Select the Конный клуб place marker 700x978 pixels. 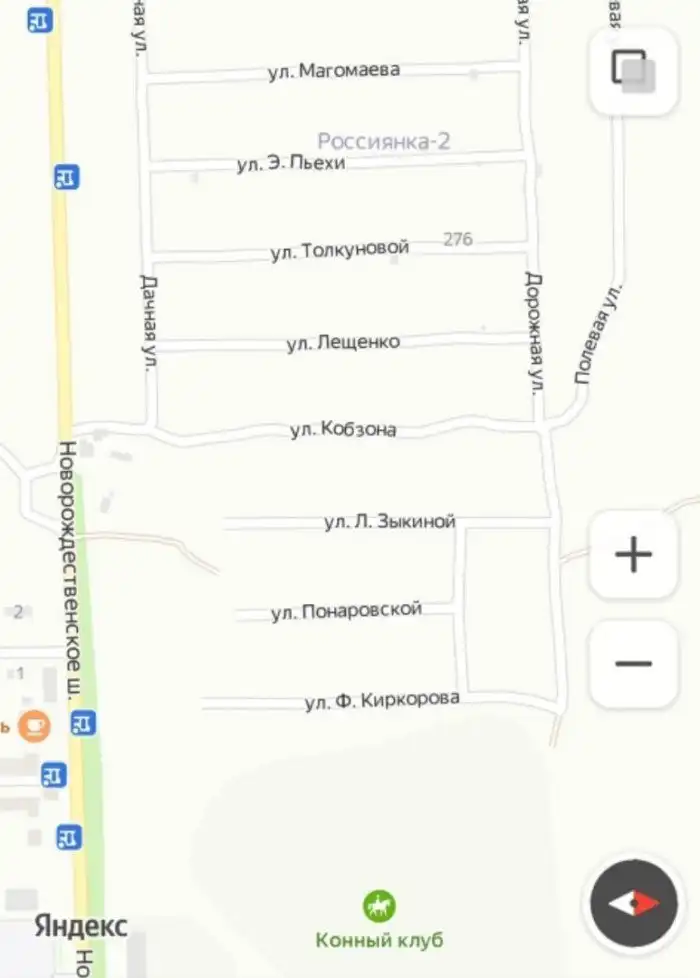pos(379,907)
